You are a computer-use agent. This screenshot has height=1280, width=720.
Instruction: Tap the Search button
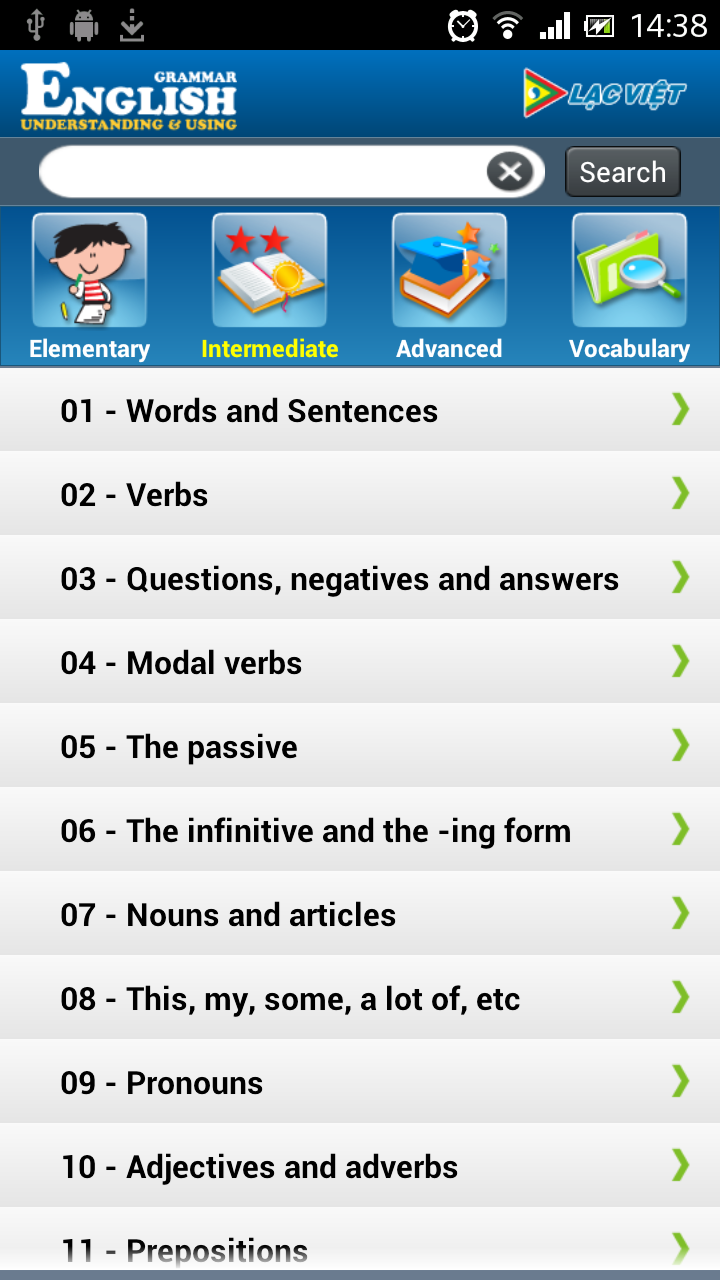[623, 172]
